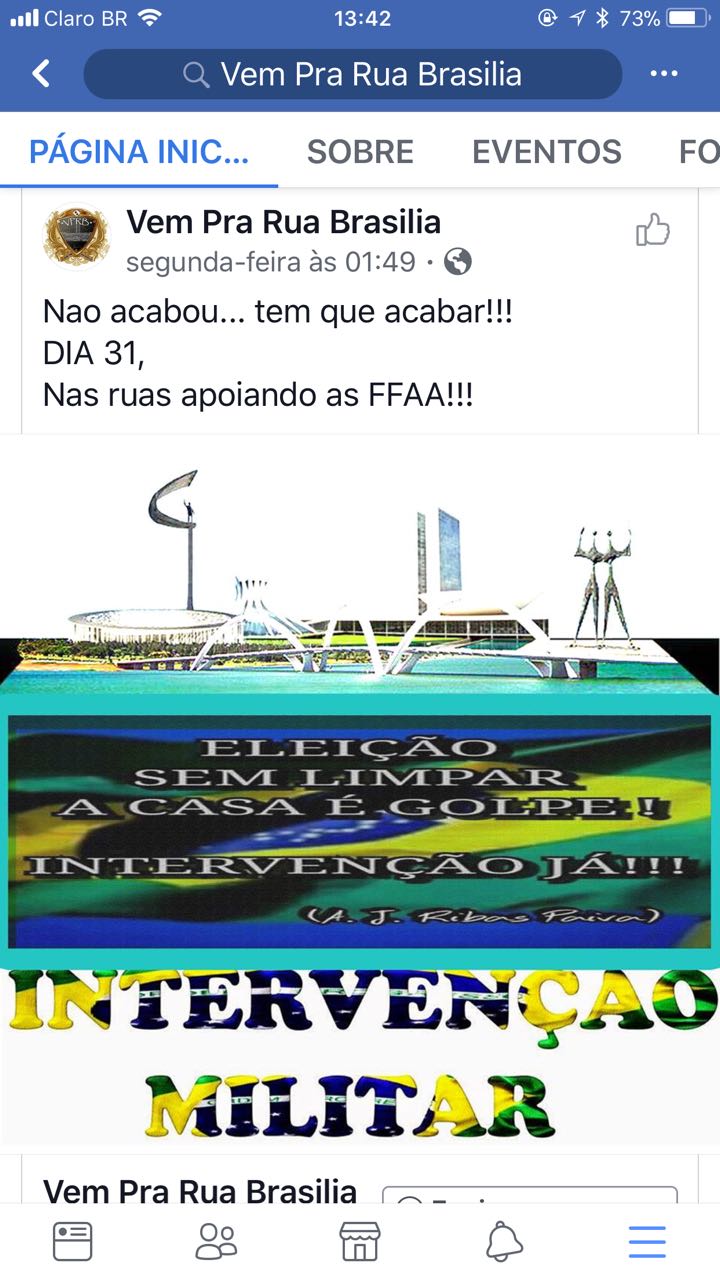Open the notifications bell
The width and height of the screenshot is (720, 1280).
coord(504,1241)
